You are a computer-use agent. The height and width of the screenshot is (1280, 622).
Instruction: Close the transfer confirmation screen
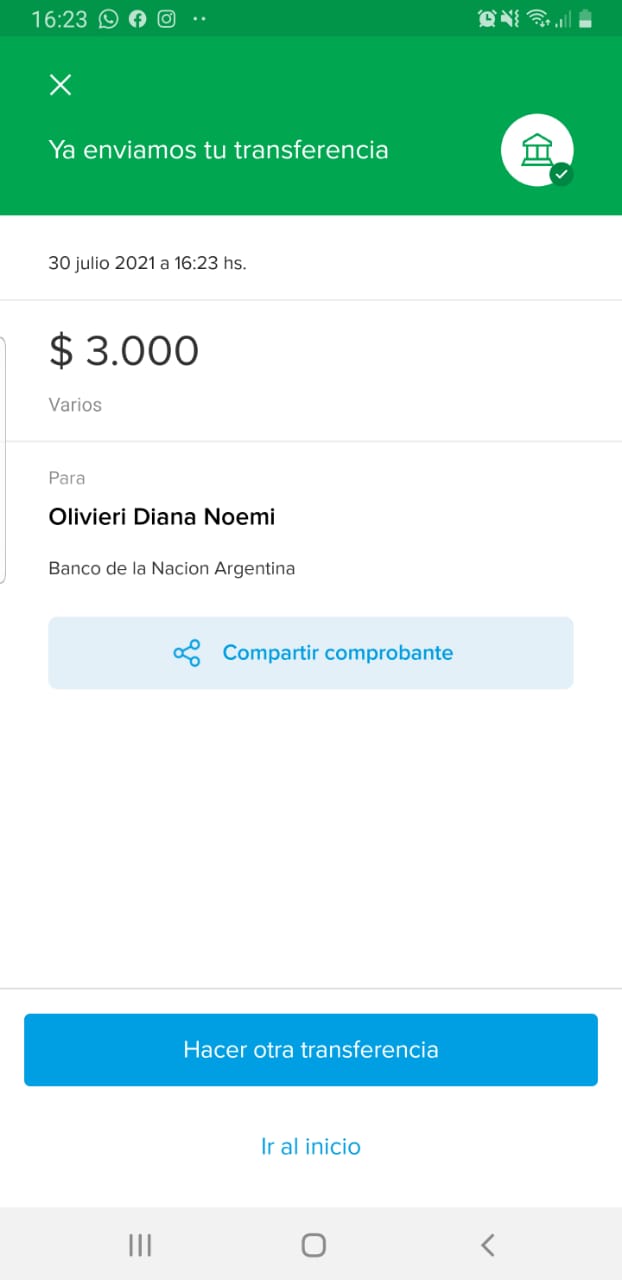pyautogui.click(x=60, y=85)
